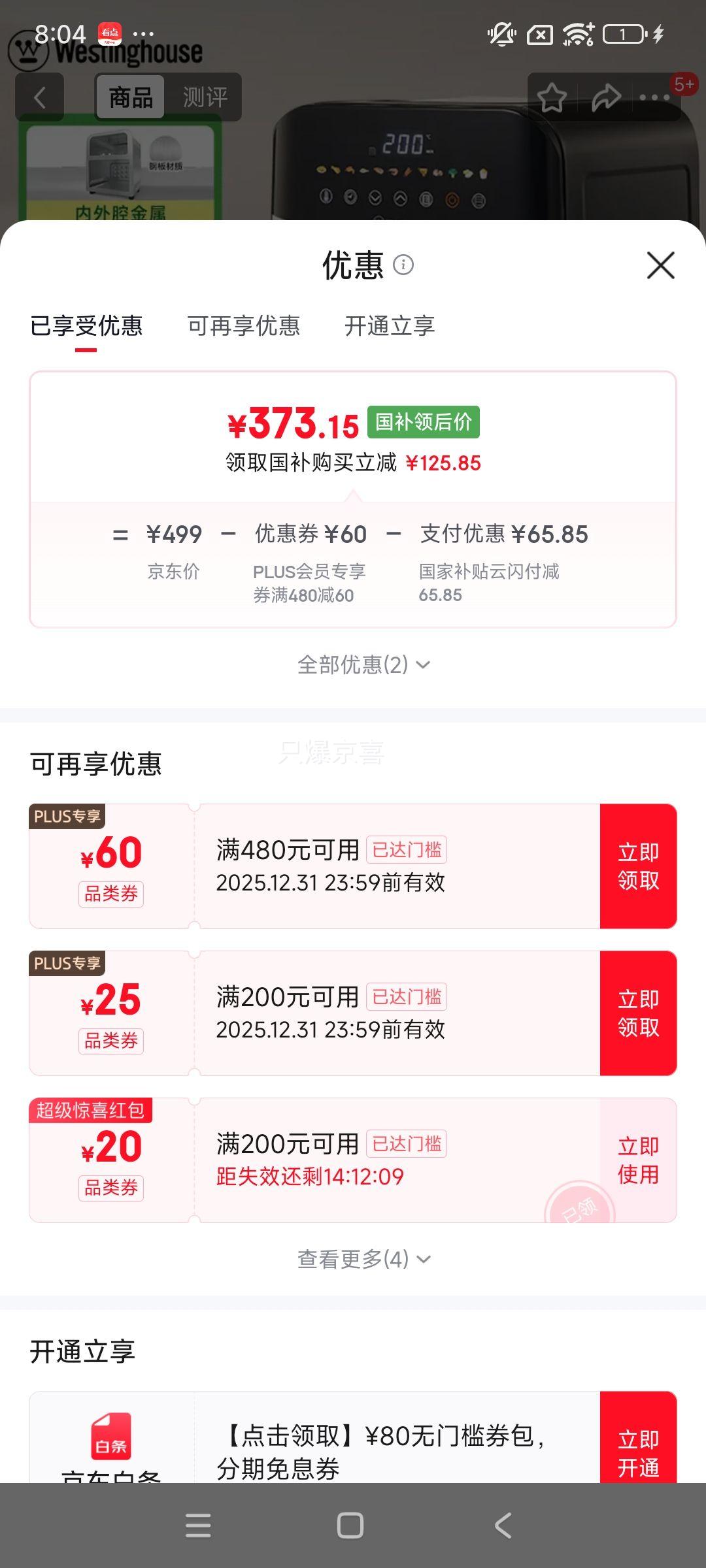The height and width of the screenshot is (1568, 706).
Task: Tap the battery charging indicator in status bar
Action: point(657,32)
